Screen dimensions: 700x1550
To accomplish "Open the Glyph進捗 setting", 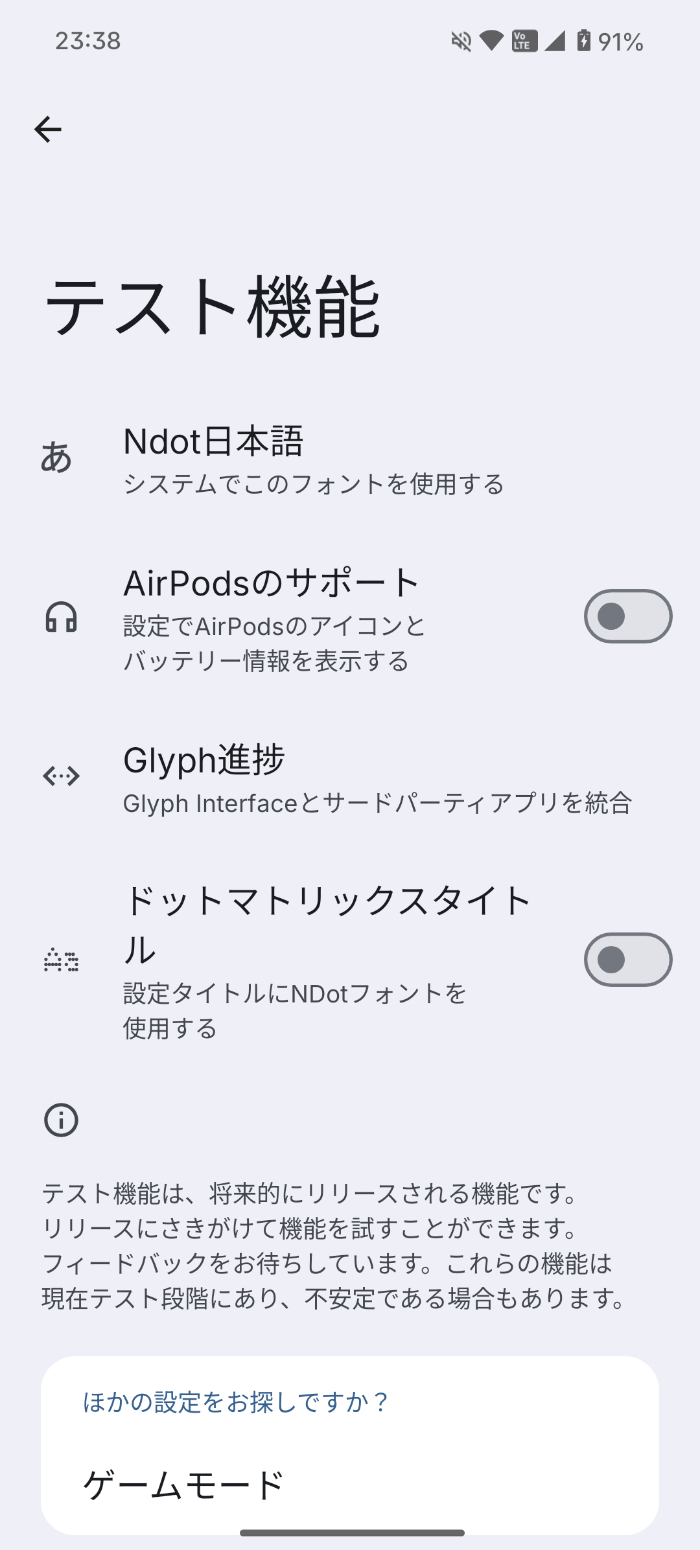I will (x=350, y=777).
